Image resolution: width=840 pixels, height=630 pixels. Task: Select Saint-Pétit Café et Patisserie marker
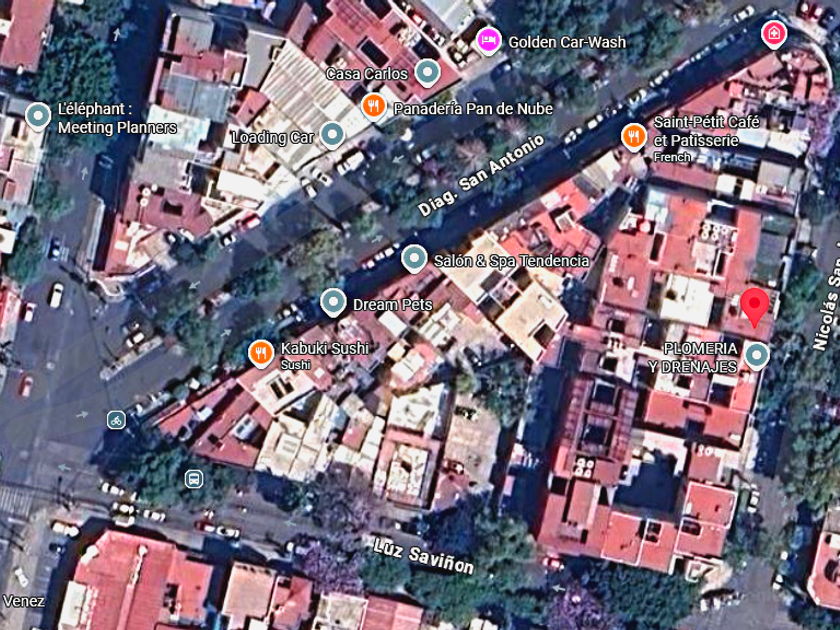tap(634, 137)
